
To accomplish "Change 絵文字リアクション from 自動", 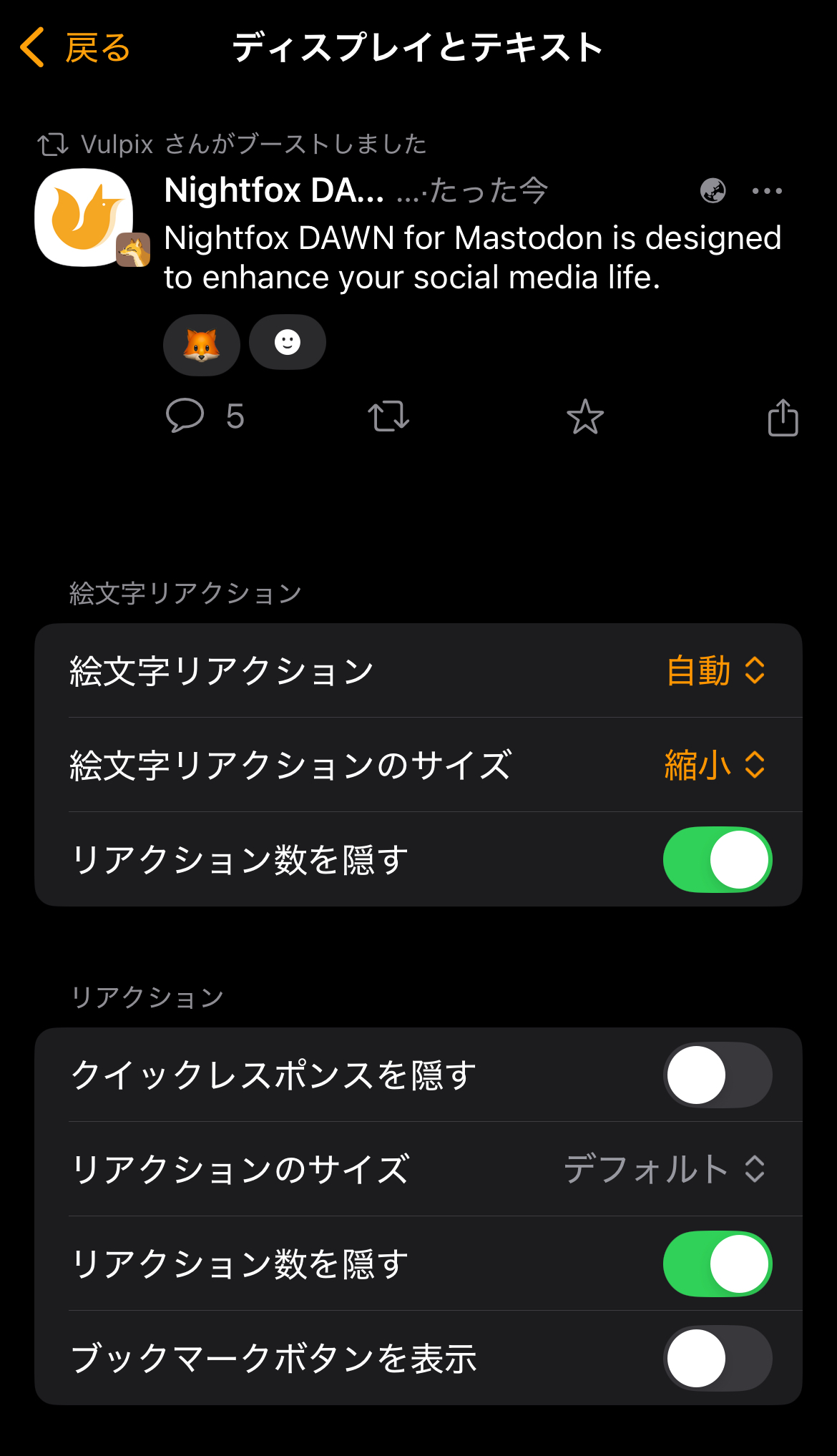I will pyautogui.click(x=715, y=671).
